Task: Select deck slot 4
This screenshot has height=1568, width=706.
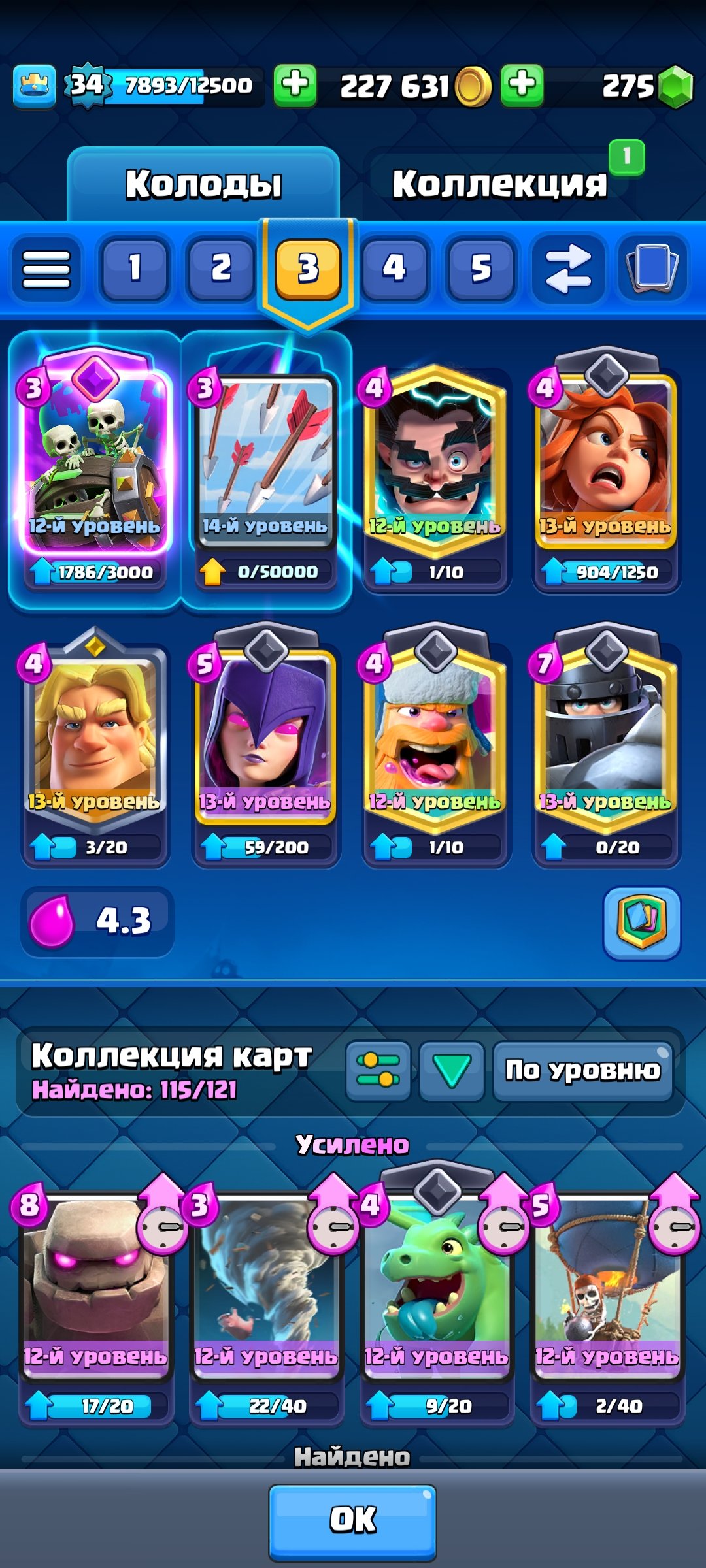Action: 394,268
